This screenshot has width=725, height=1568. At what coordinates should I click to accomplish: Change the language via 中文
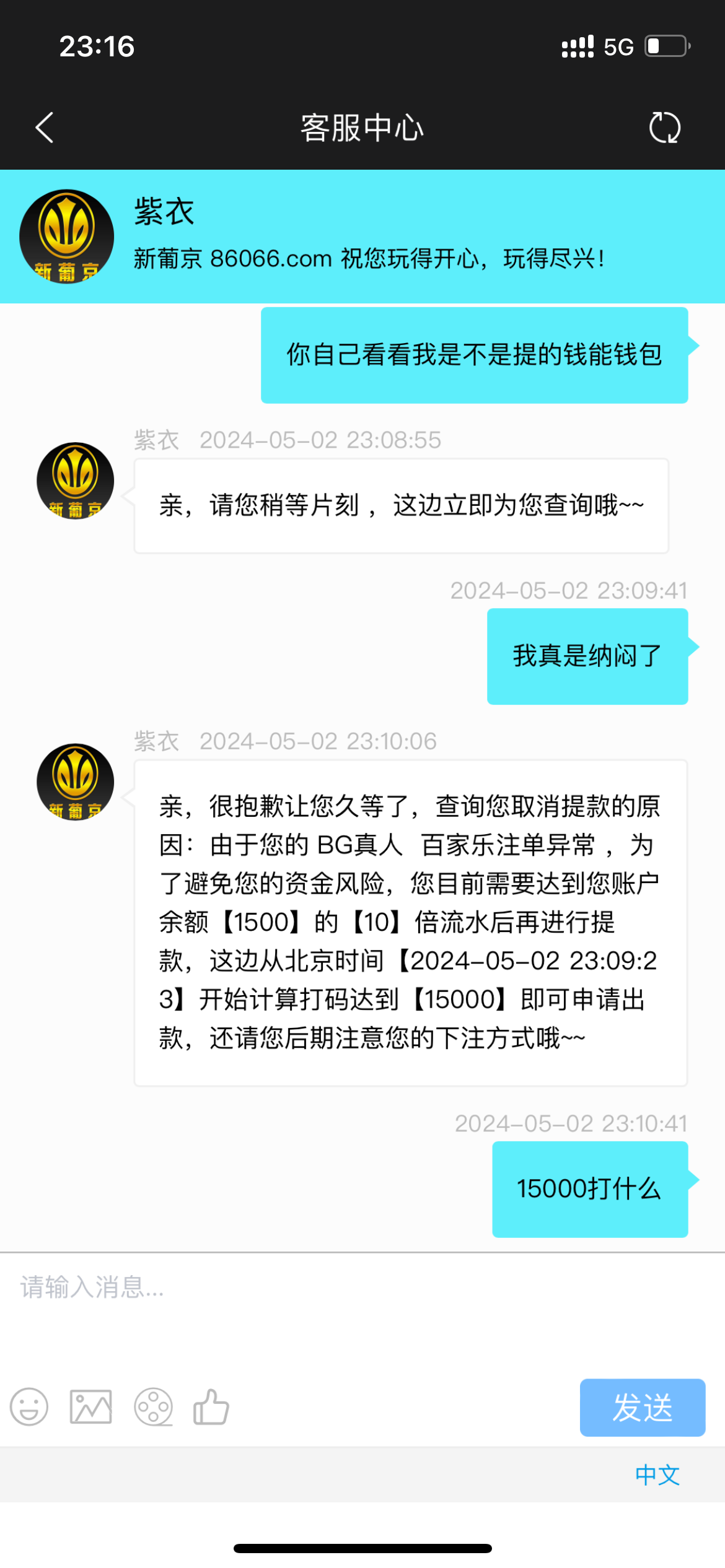pyautogui.click(x=657, y=1474)
